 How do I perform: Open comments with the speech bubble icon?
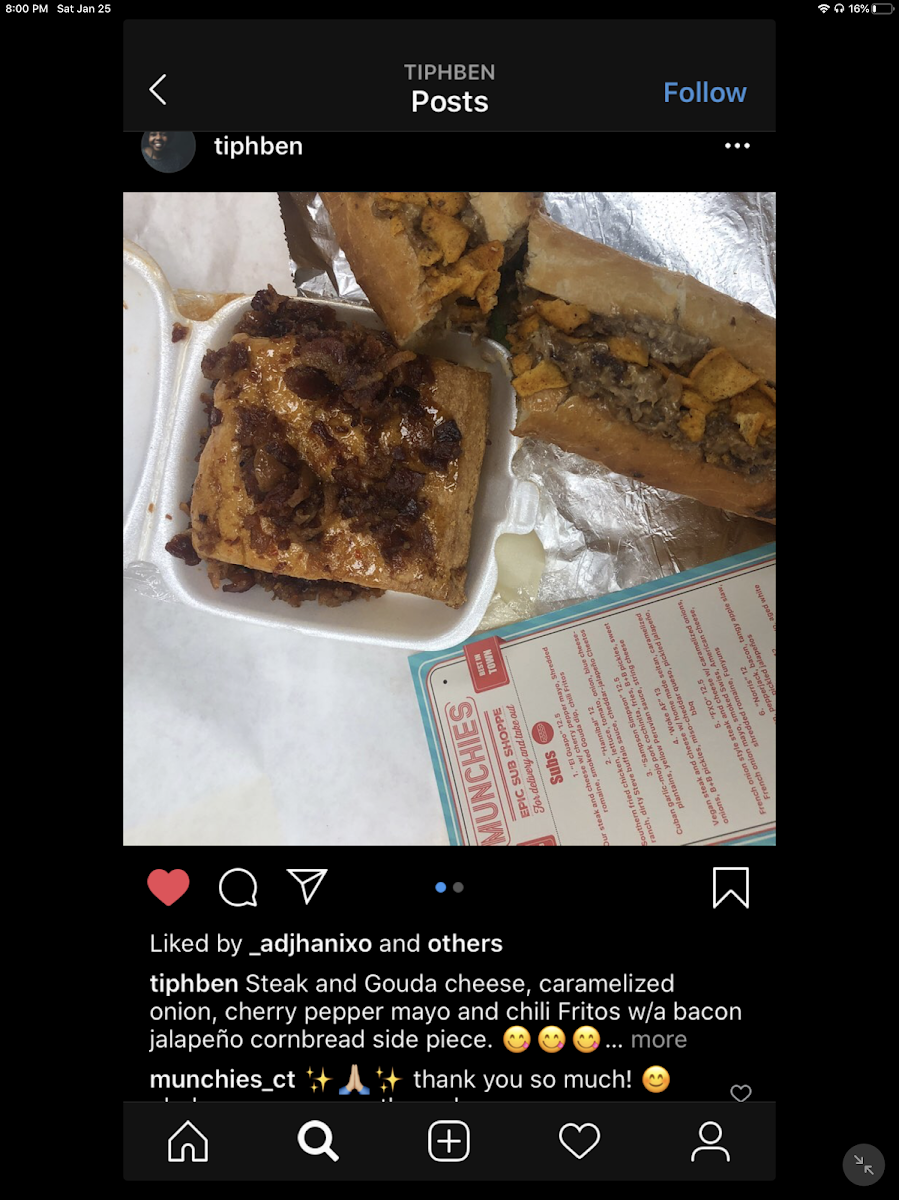238,887
